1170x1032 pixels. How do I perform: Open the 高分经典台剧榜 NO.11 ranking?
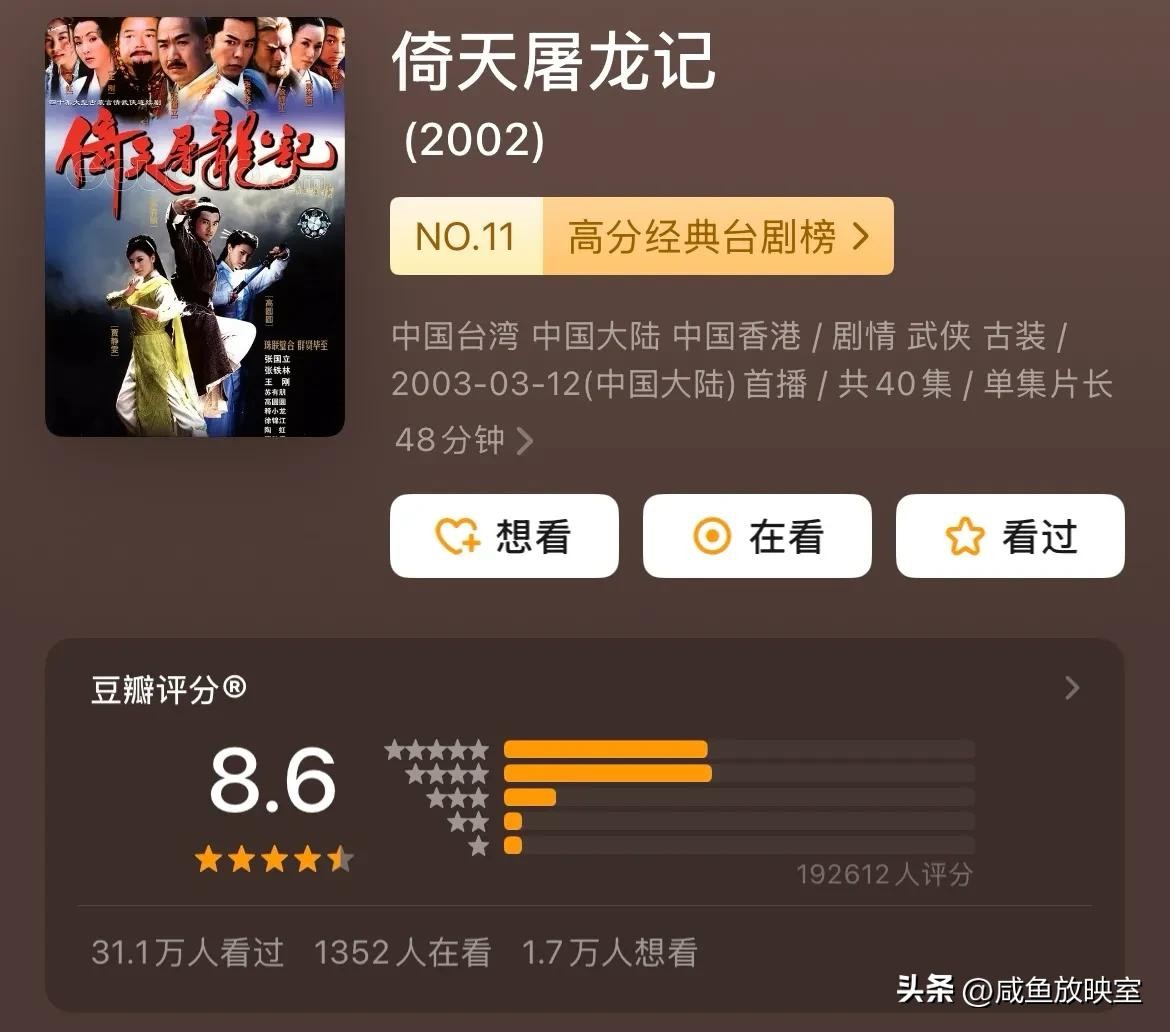point(641,236)
